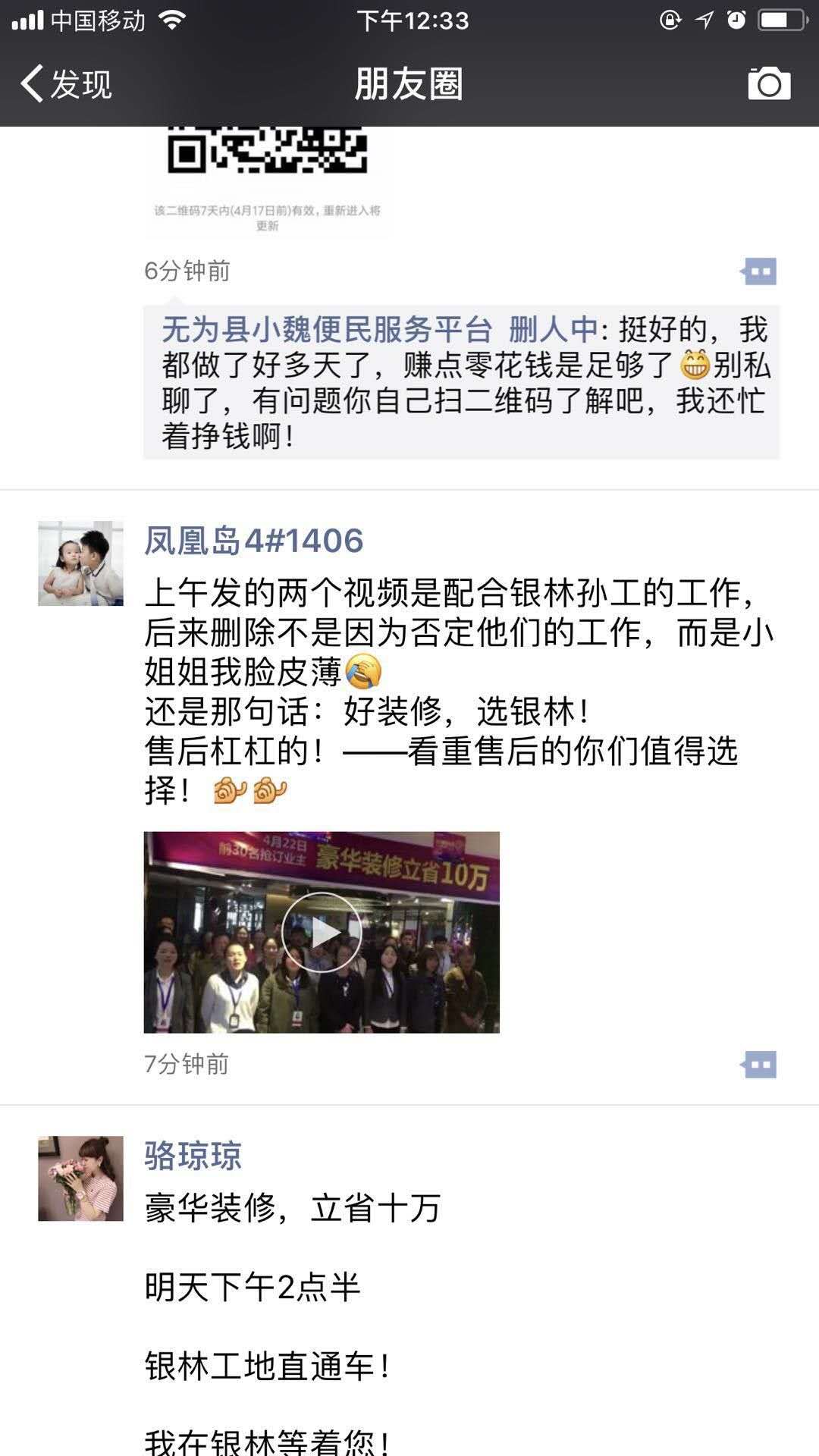The width and height of the screenshot is (819, 1456).
Task: Open comment menu on the 6分钟前 post
Action: click(758, 271)
